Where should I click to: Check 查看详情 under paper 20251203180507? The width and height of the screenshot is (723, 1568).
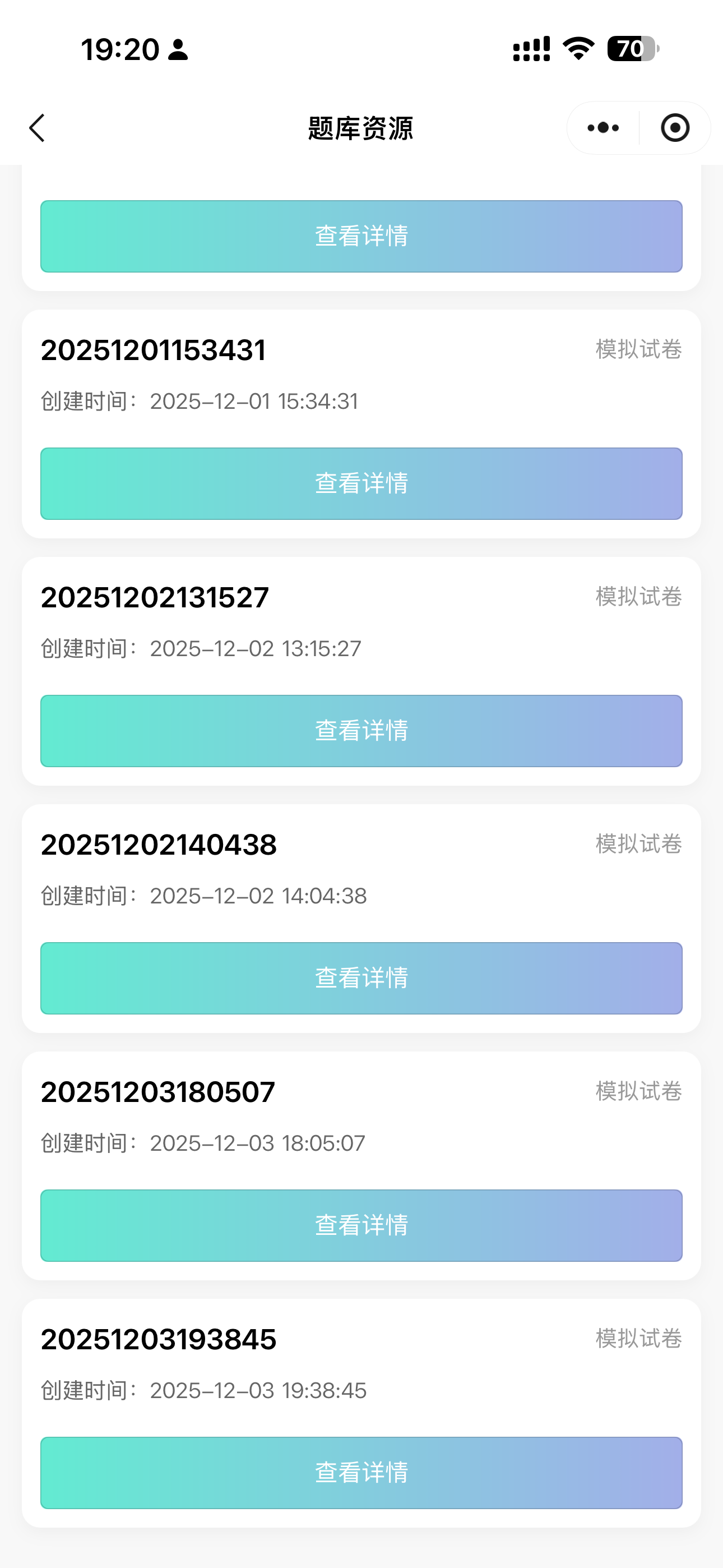pyautogui.click(x=361, y=1225)
